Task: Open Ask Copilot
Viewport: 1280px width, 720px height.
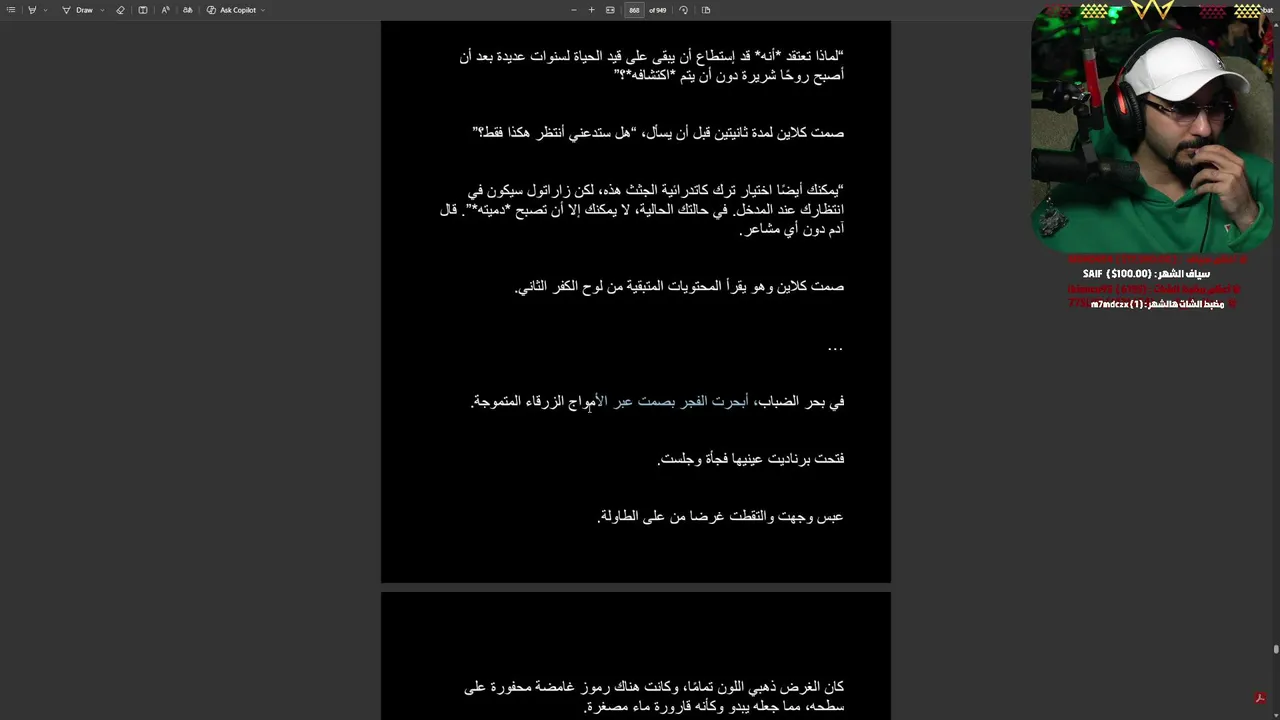Action: coord(232,10)
